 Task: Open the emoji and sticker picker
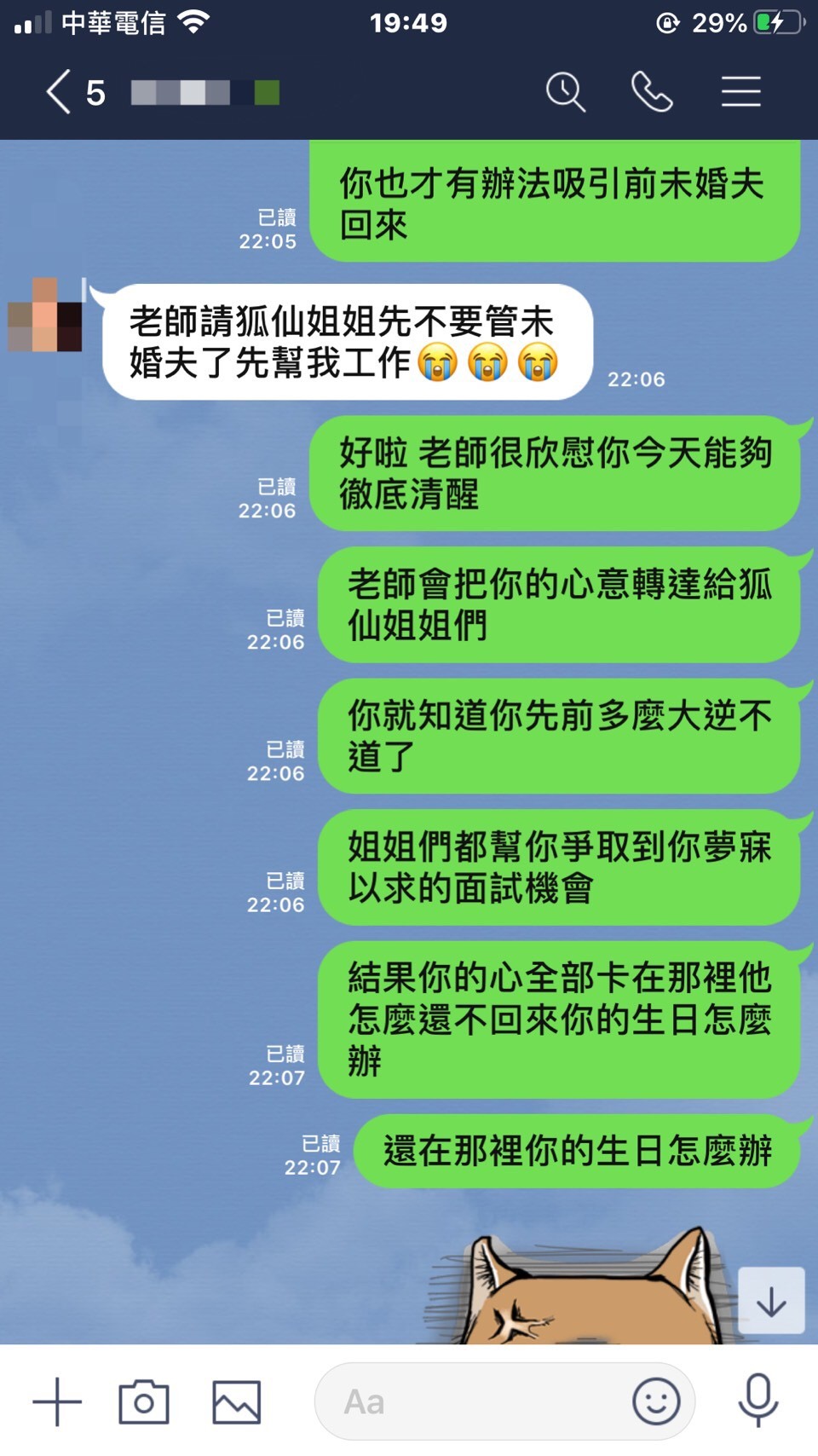coord(656,1401)
